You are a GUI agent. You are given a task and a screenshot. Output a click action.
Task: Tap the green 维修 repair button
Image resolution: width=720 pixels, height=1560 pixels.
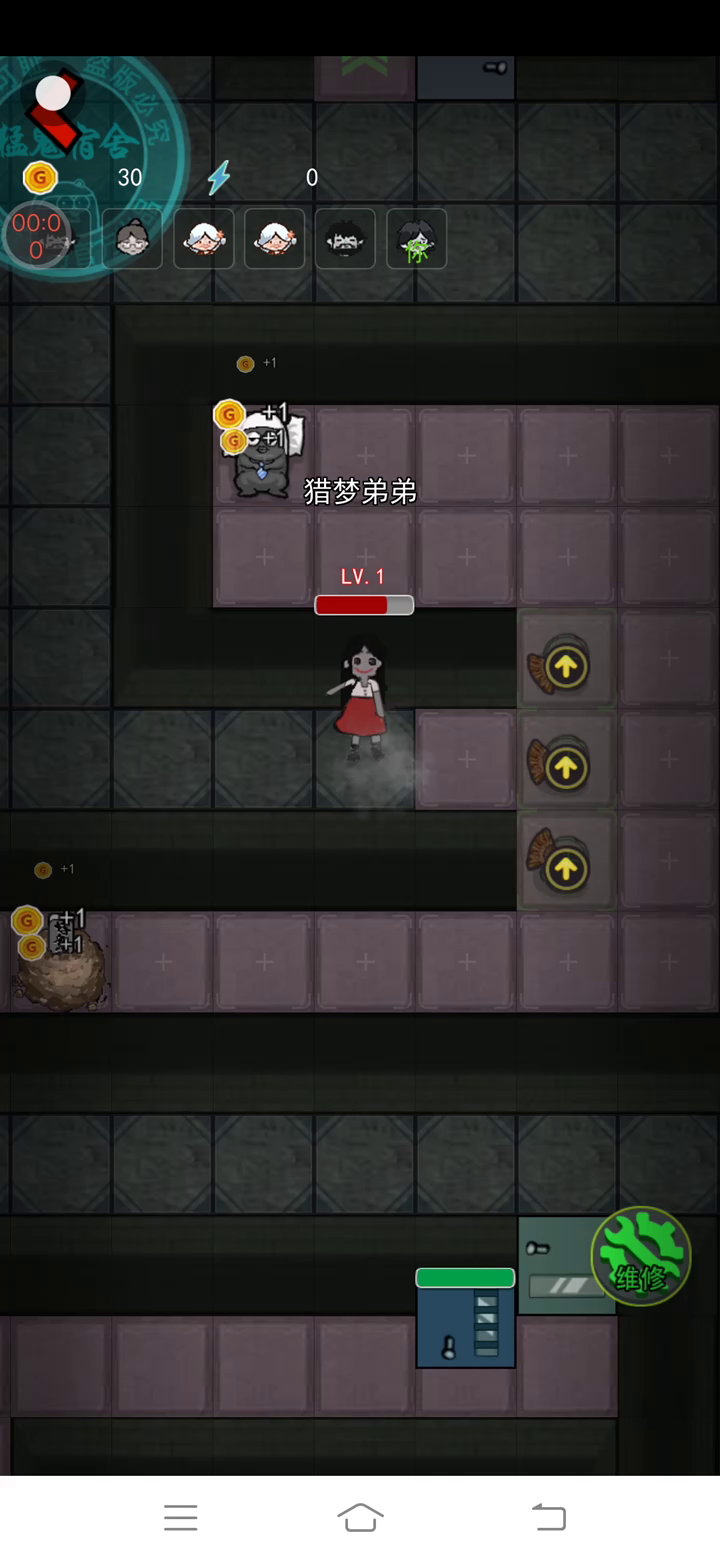(x=641, y=1256)
